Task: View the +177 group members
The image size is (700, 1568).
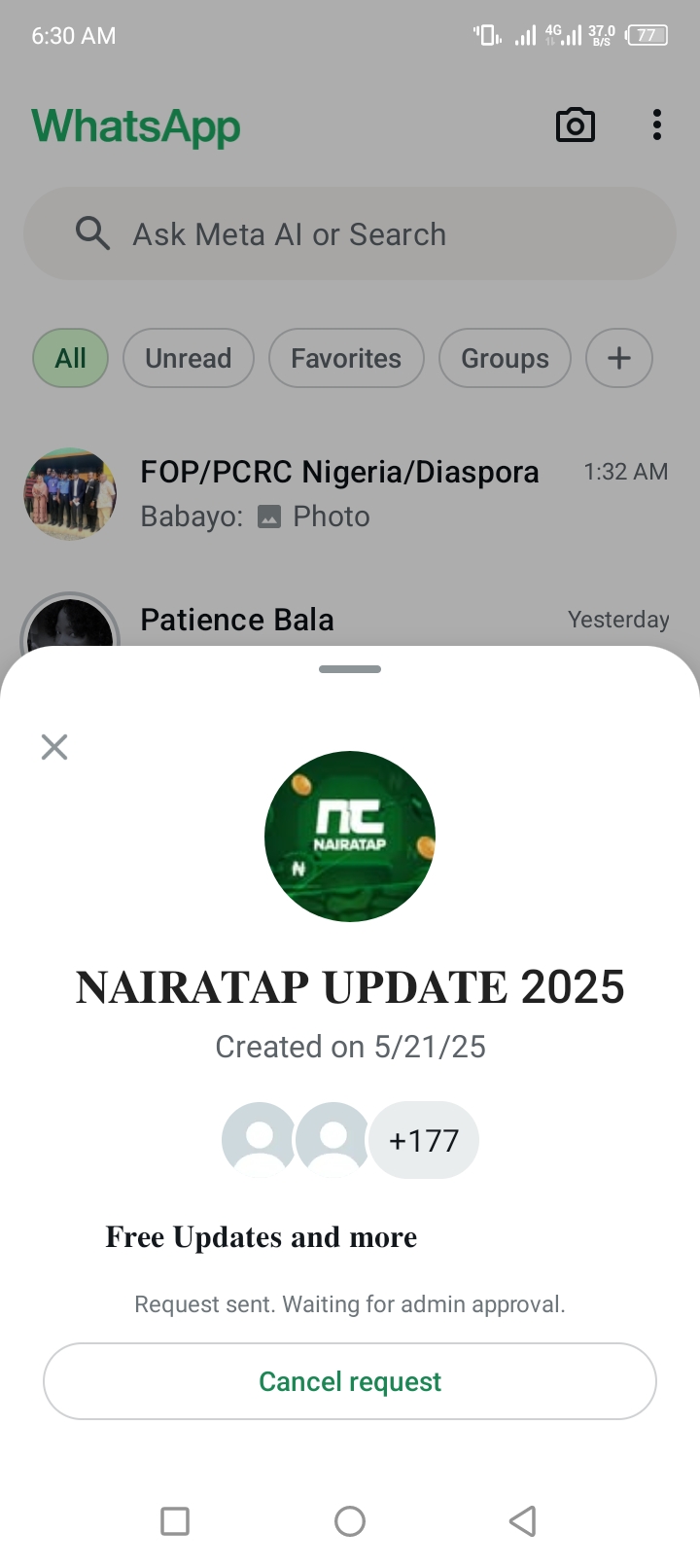Action: [x=423, y=1140]
